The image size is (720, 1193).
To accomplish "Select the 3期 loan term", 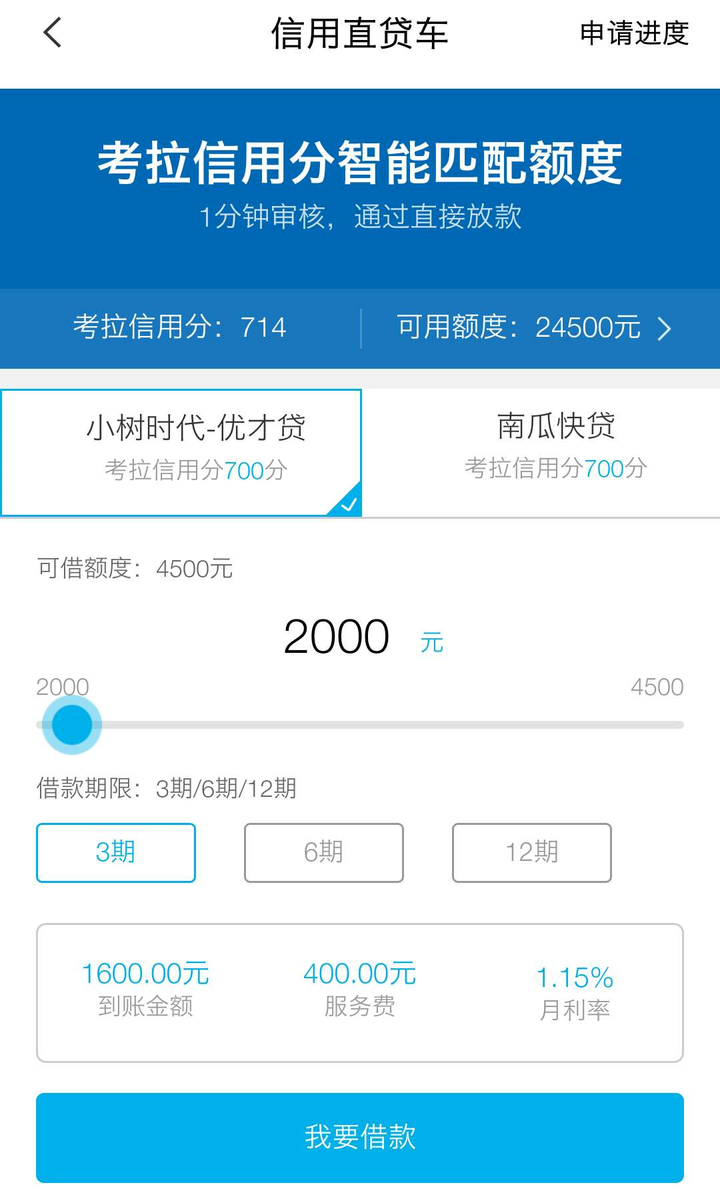I will point(116,853).
